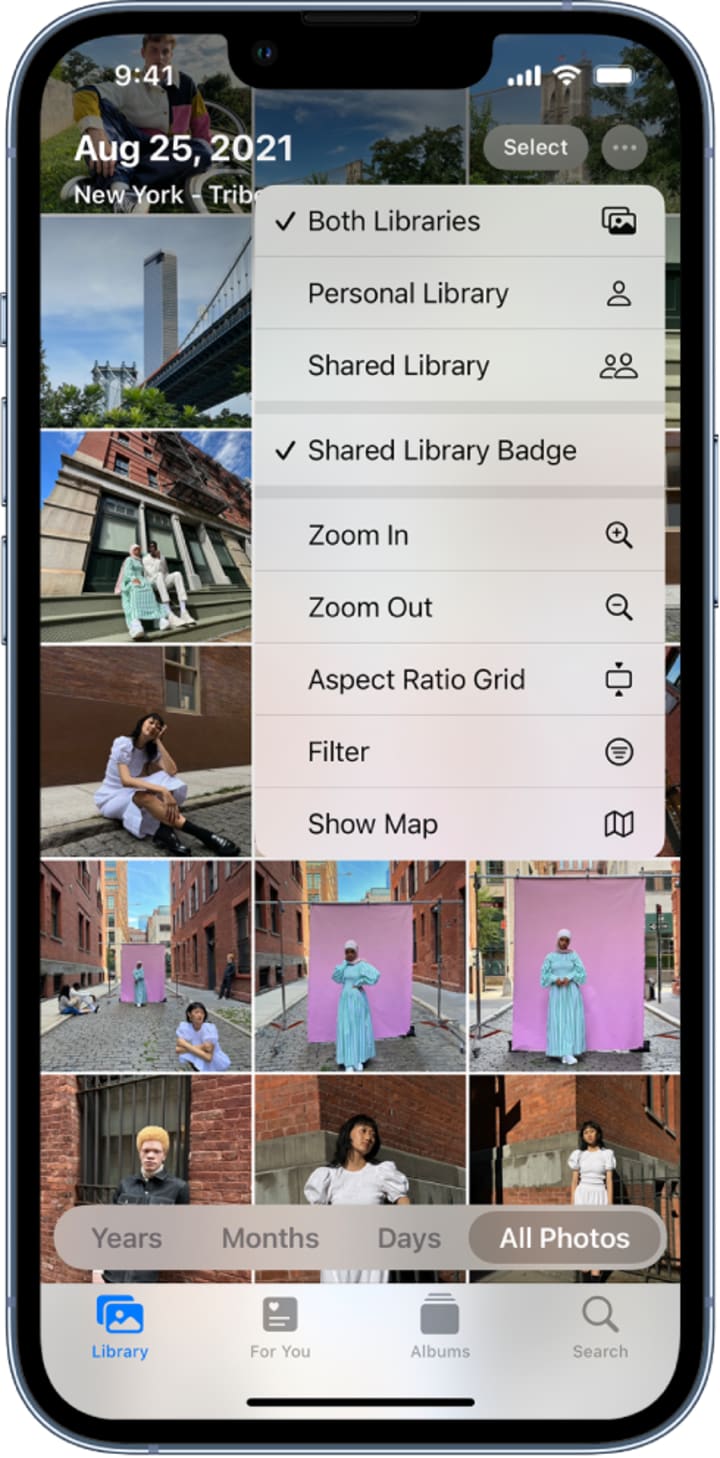Screen dimensions: 720x1458
Task: Open the Library tab
Action: coord(120,1327)
